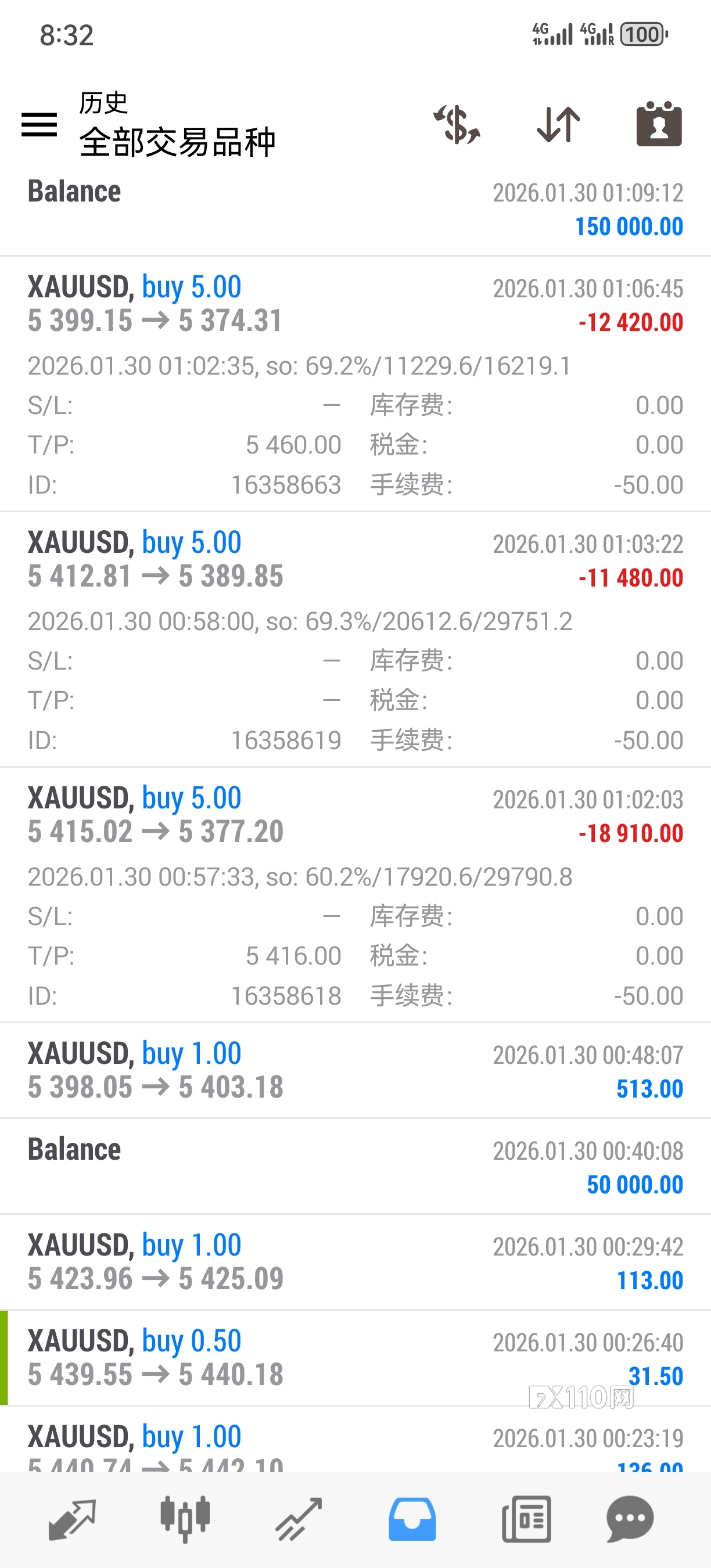
Task: Tap trade ID 16358619 in the details
Action: tap(288, 740)
